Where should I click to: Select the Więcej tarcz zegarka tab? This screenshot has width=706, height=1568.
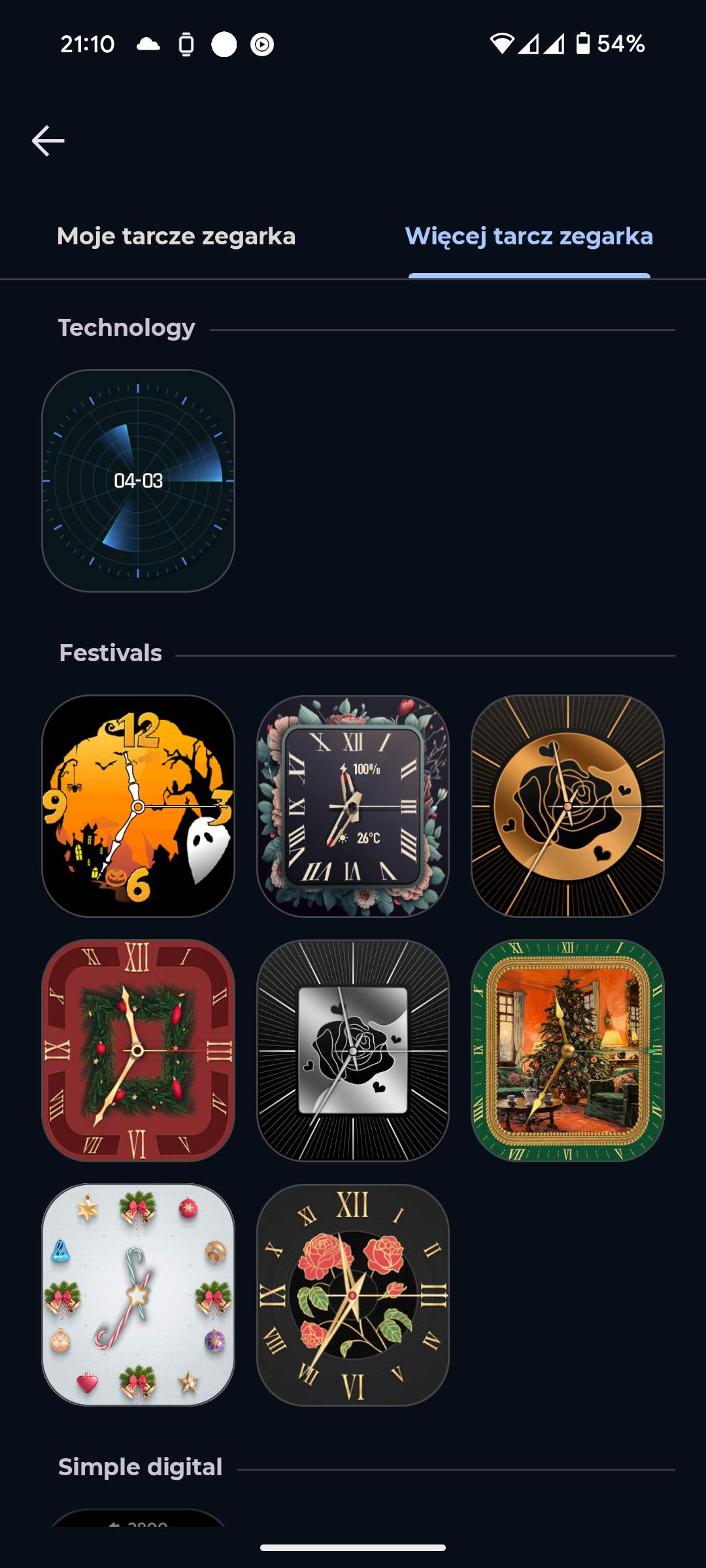(x=529, y=236)
